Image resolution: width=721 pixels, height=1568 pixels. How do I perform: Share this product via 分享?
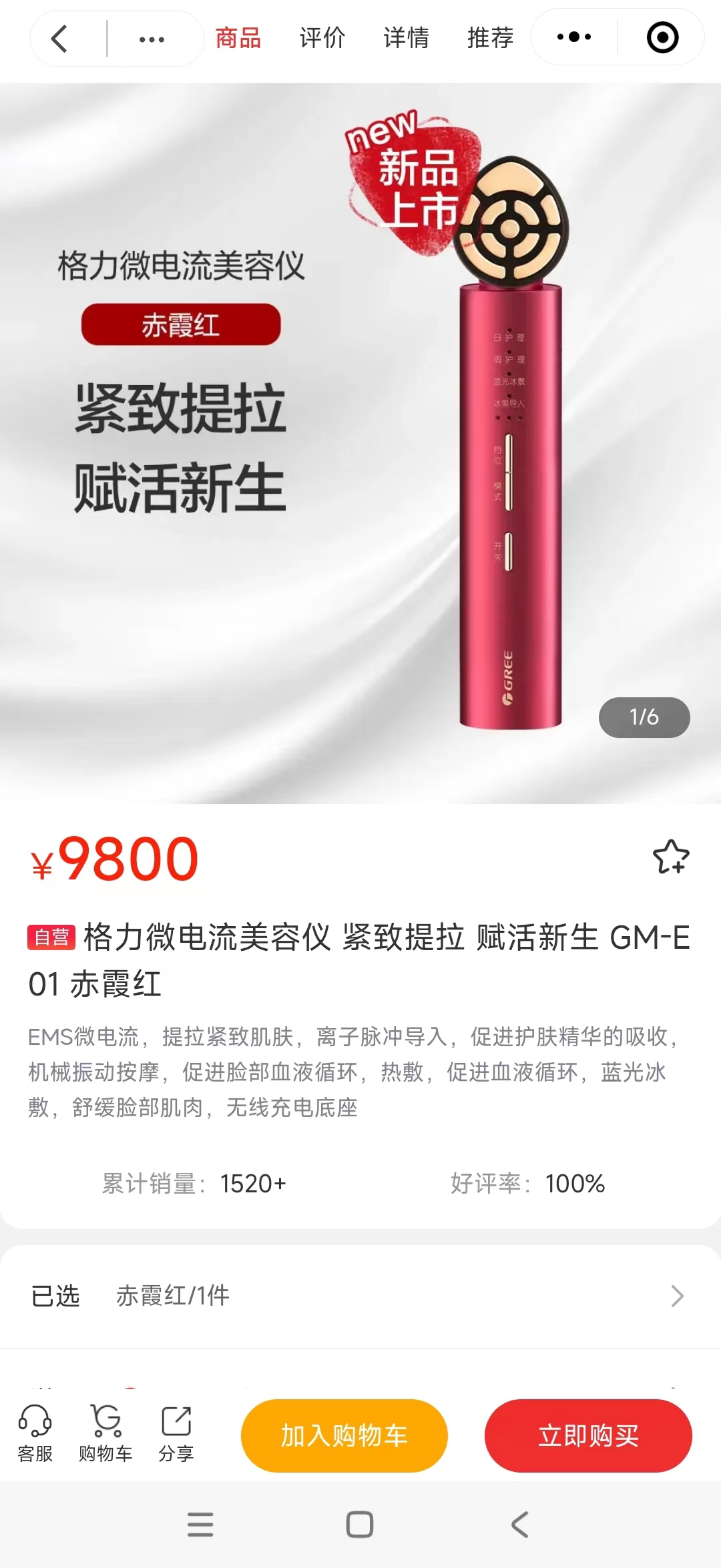[176, 1433]
